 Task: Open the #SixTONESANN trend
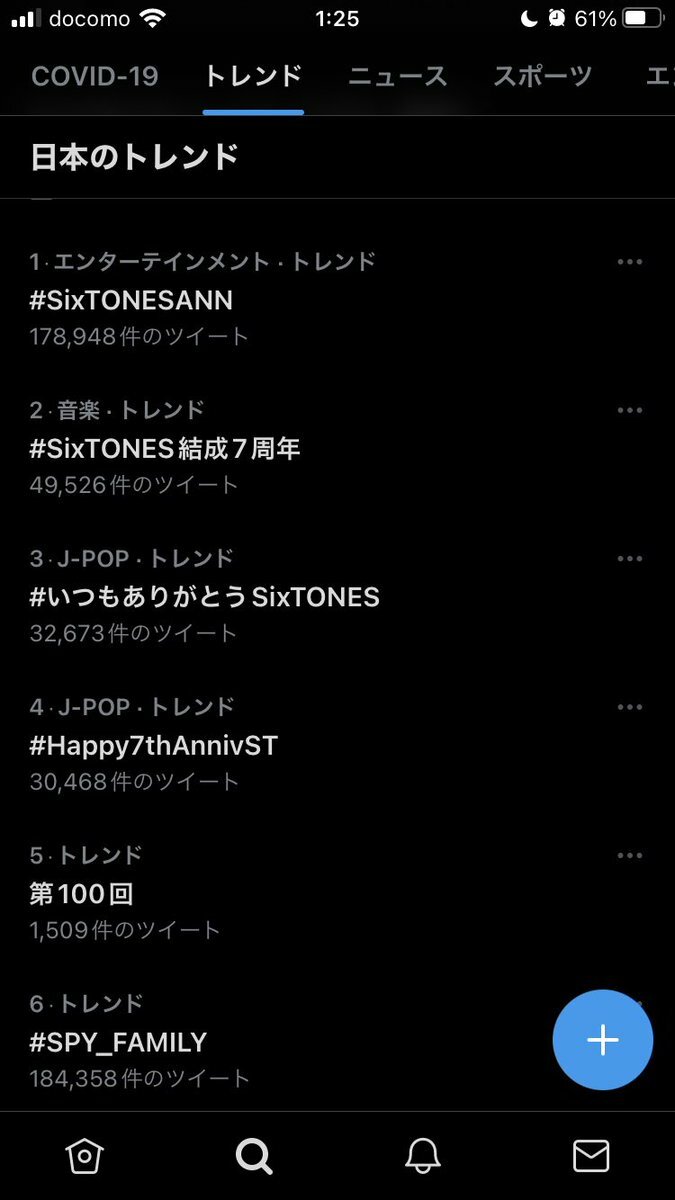(x=337, y=299)
